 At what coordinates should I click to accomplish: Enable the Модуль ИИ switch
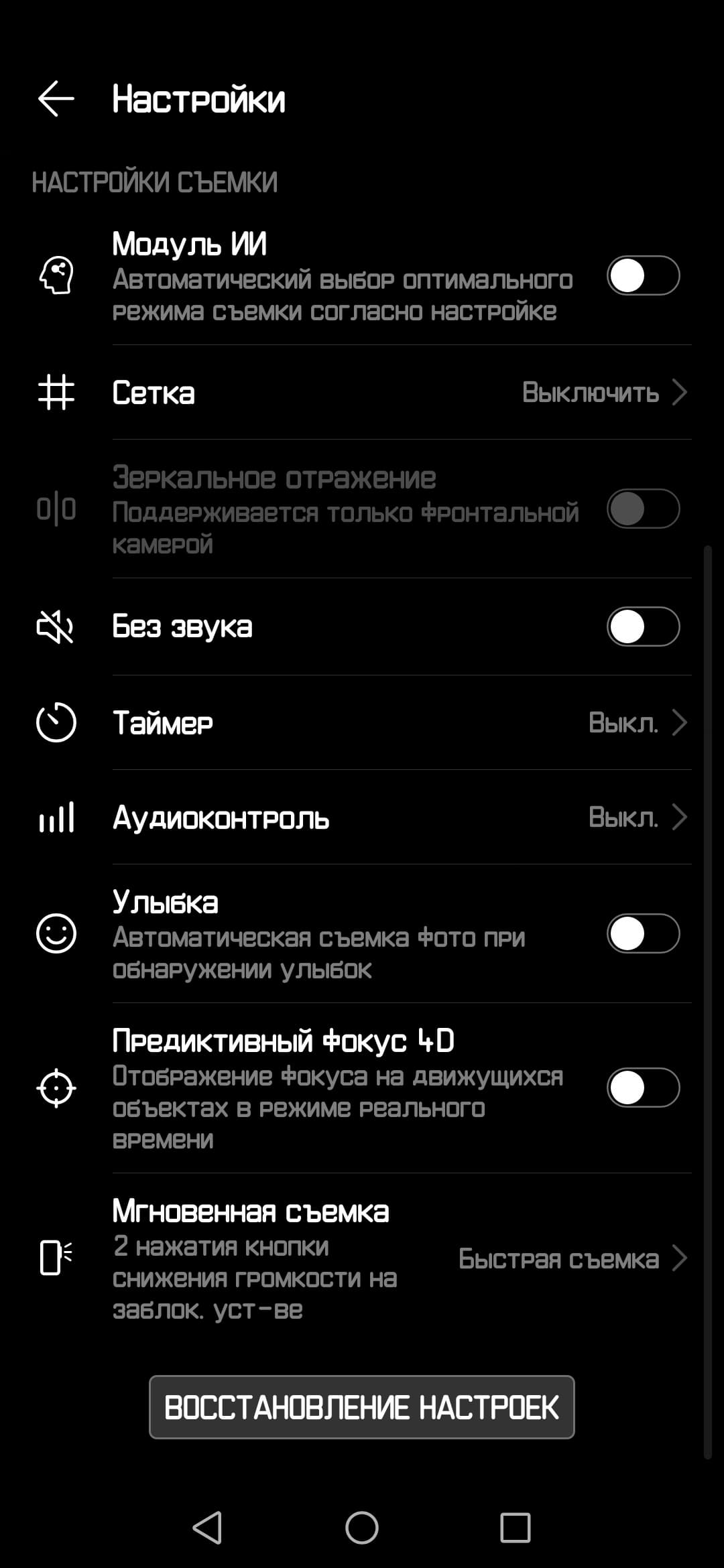[x=643, y=275]
